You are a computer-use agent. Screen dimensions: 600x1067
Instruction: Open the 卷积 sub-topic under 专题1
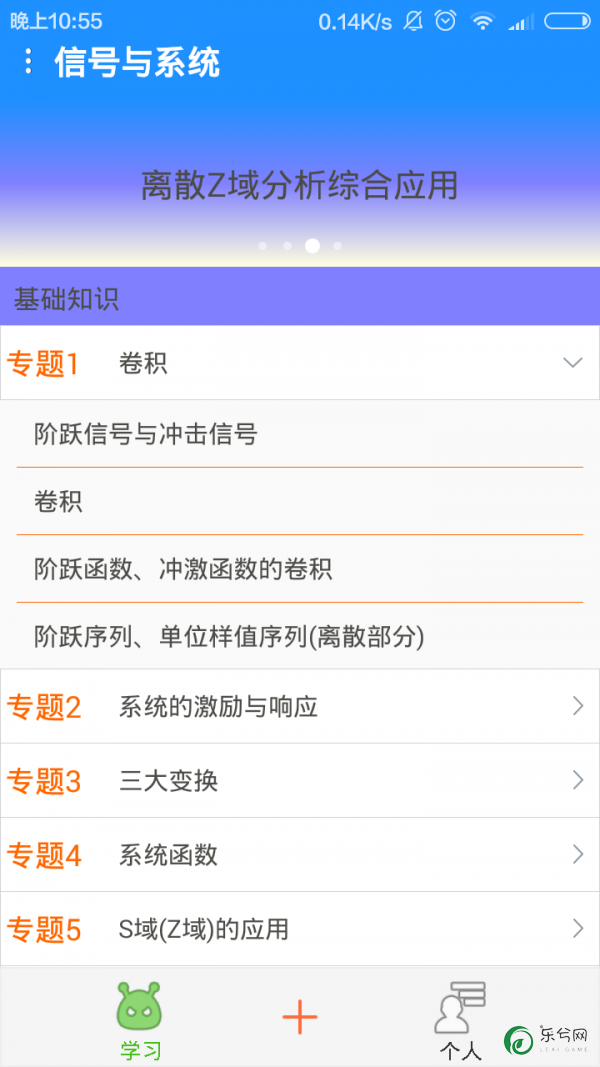300,502
